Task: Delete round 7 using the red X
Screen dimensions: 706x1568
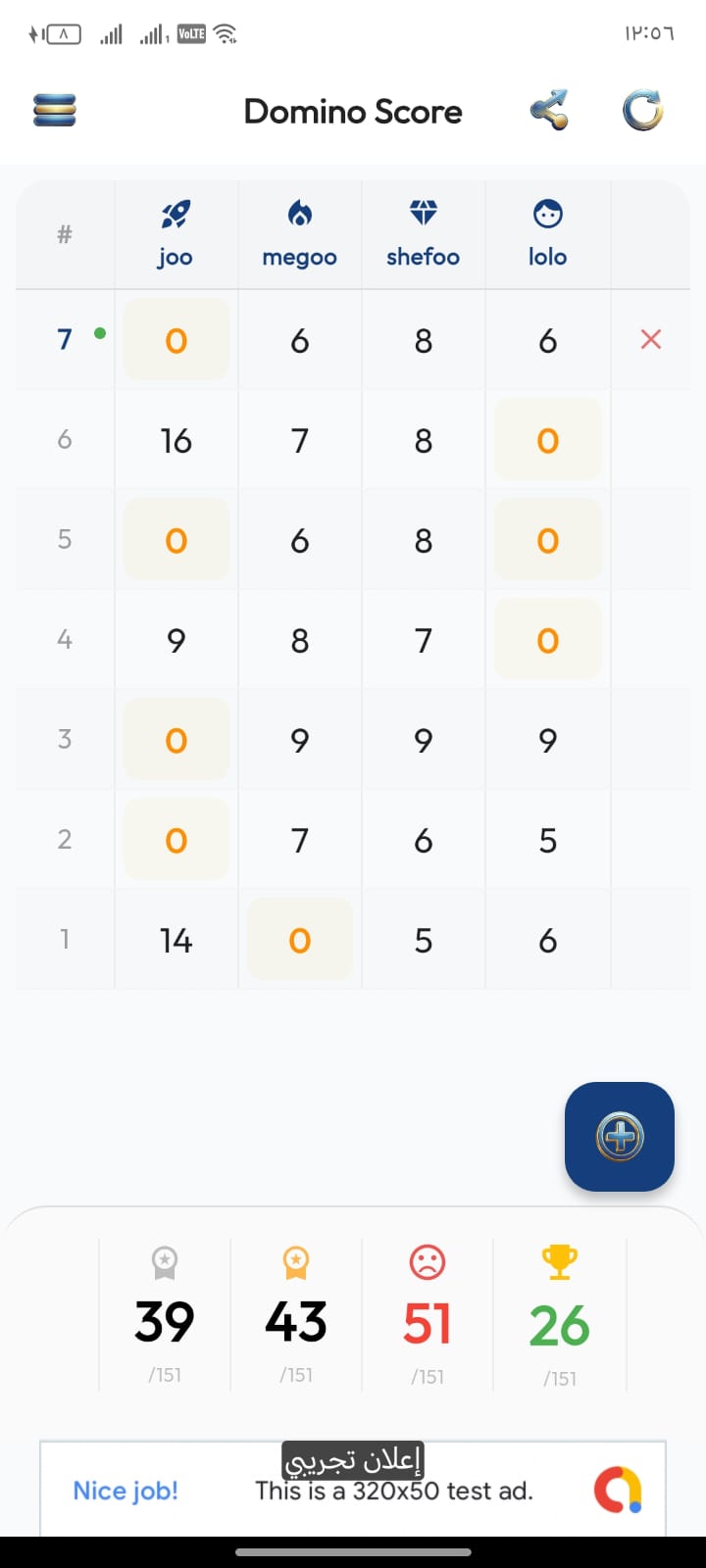Action: (650, 339)
